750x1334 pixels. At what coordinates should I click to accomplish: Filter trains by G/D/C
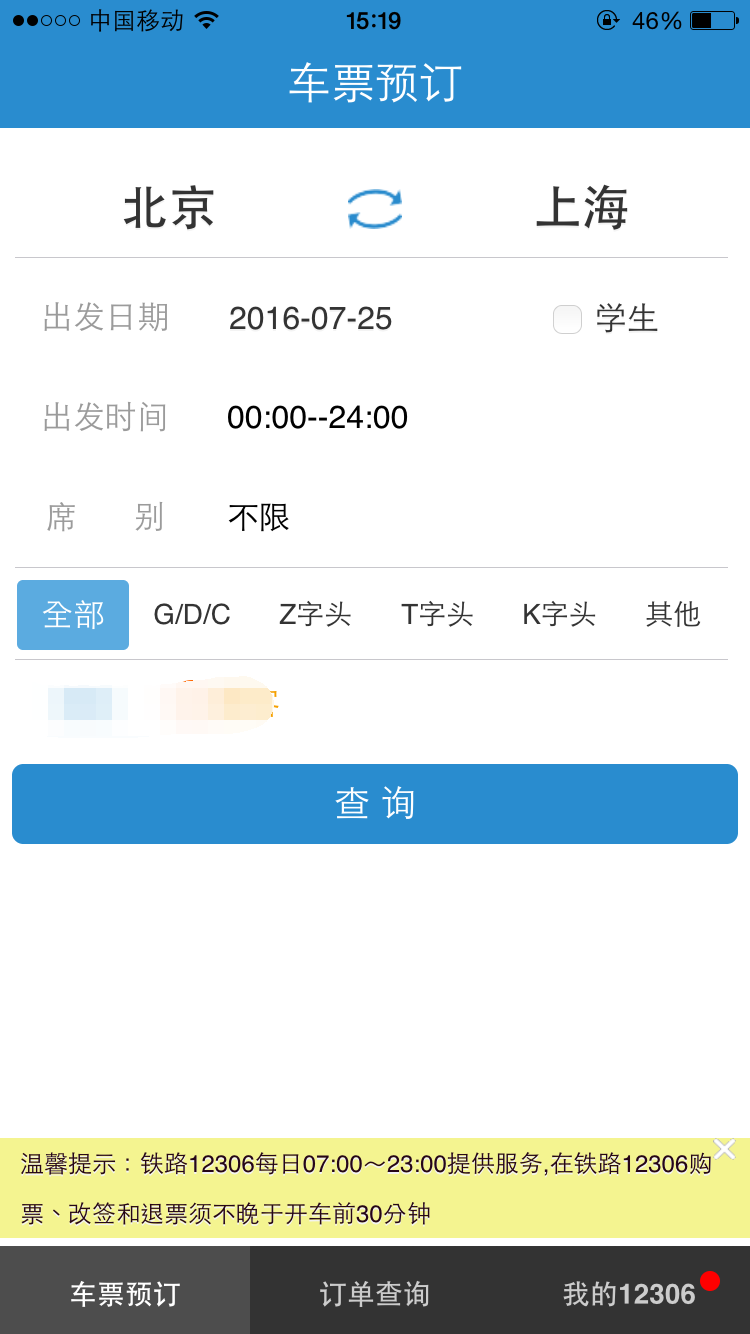(192, 615)
